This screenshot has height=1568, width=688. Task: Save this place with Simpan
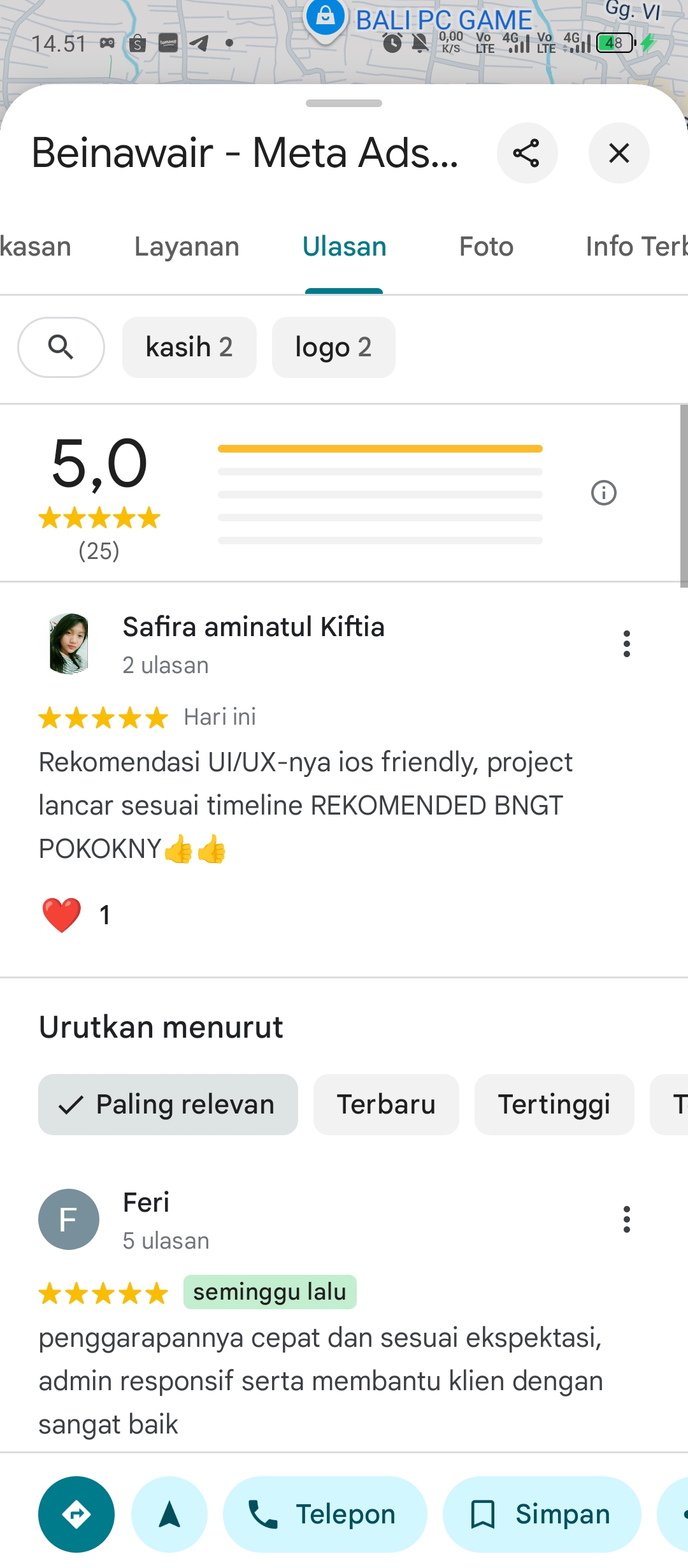(542, 1514)
